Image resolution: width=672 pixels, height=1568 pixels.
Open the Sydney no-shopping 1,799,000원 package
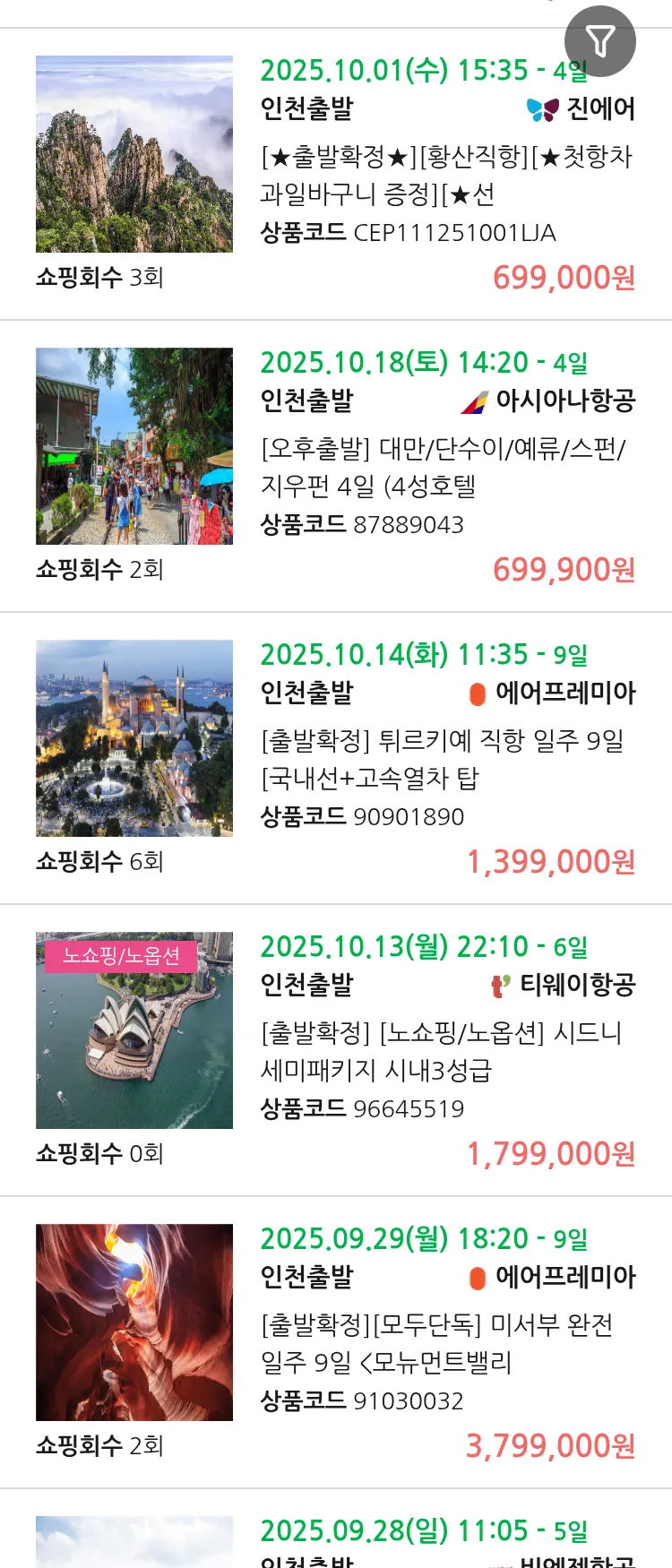[x=445, y=1051]
